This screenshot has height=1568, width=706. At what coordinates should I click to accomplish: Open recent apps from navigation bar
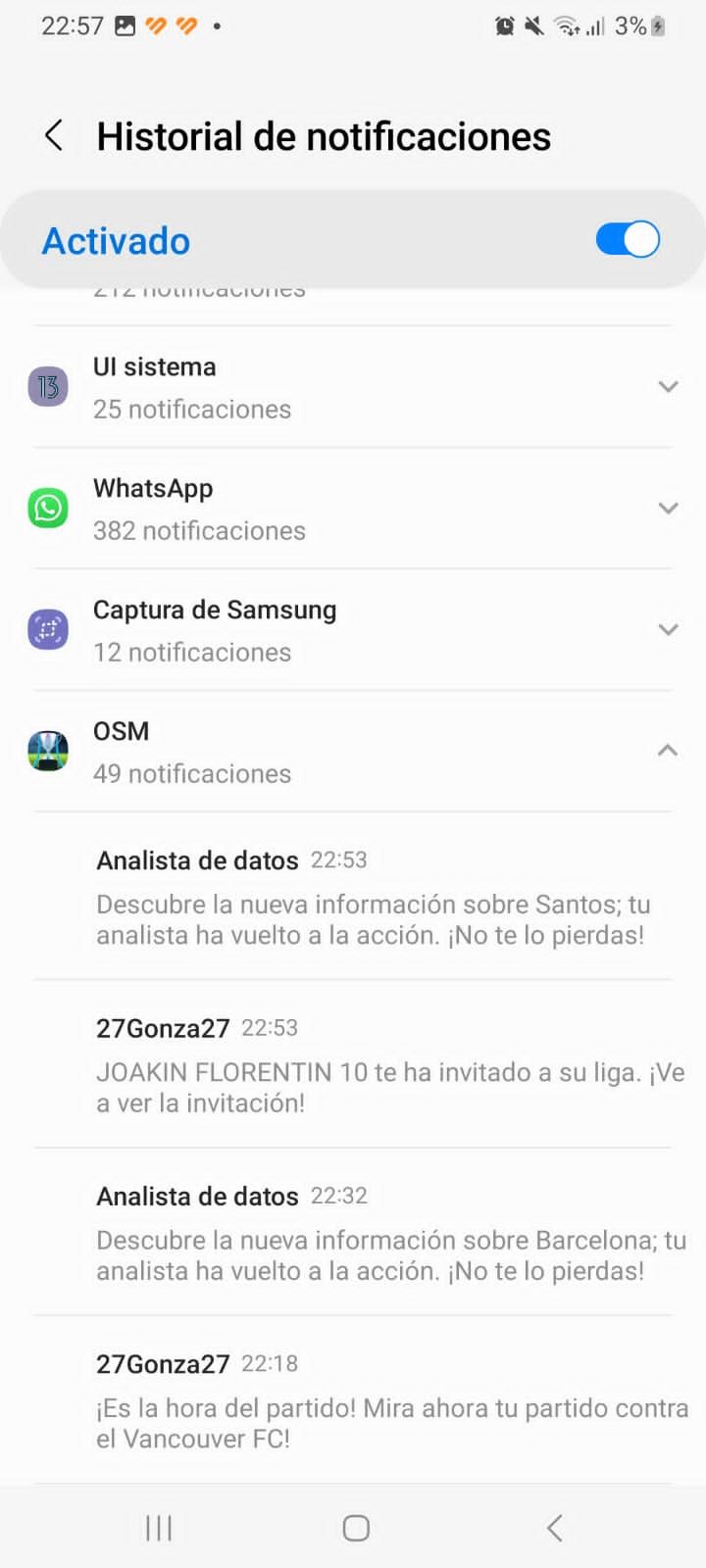tap(159, 1527)
